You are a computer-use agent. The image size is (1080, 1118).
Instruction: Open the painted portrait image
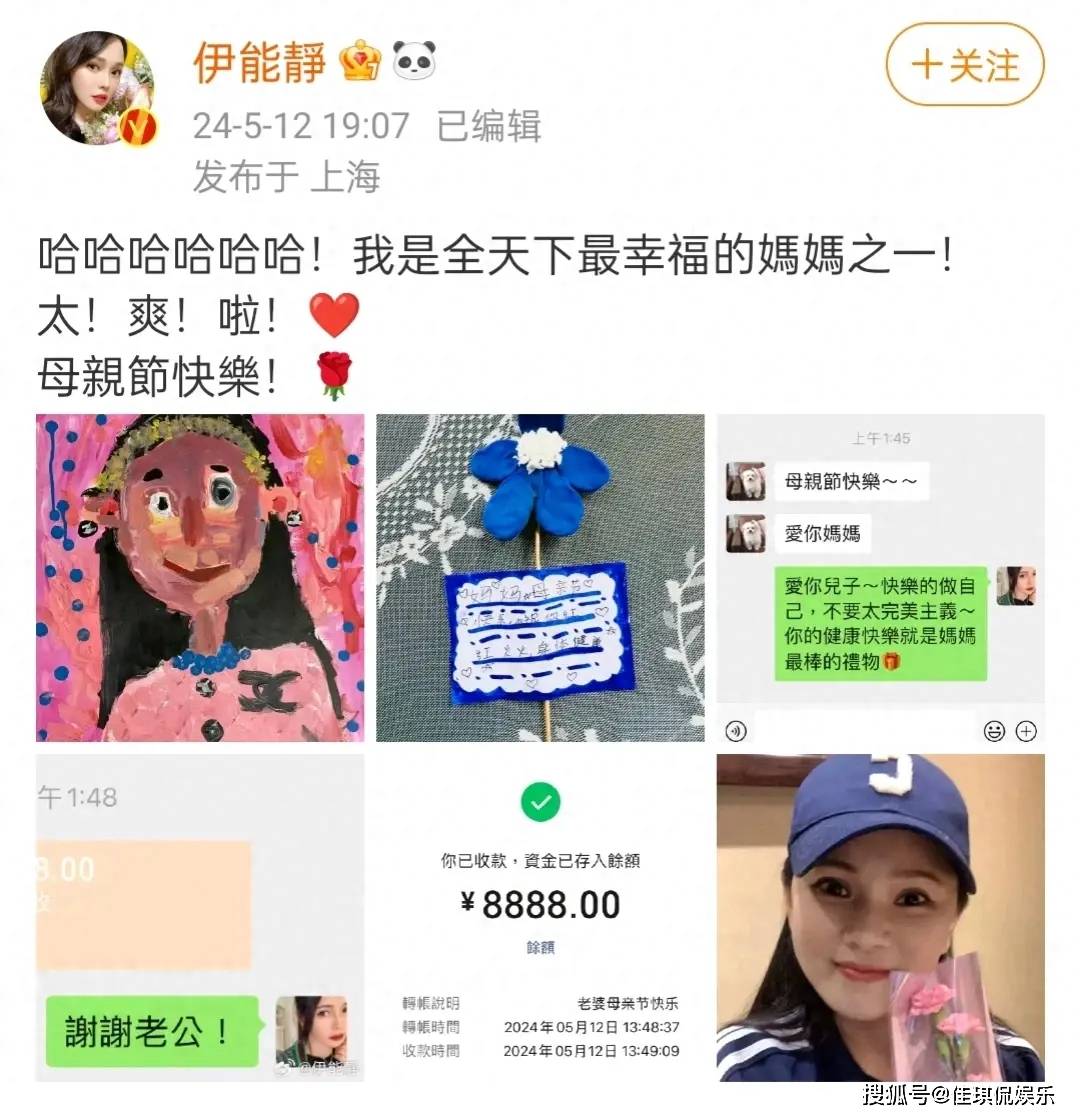tap(200, 577)
